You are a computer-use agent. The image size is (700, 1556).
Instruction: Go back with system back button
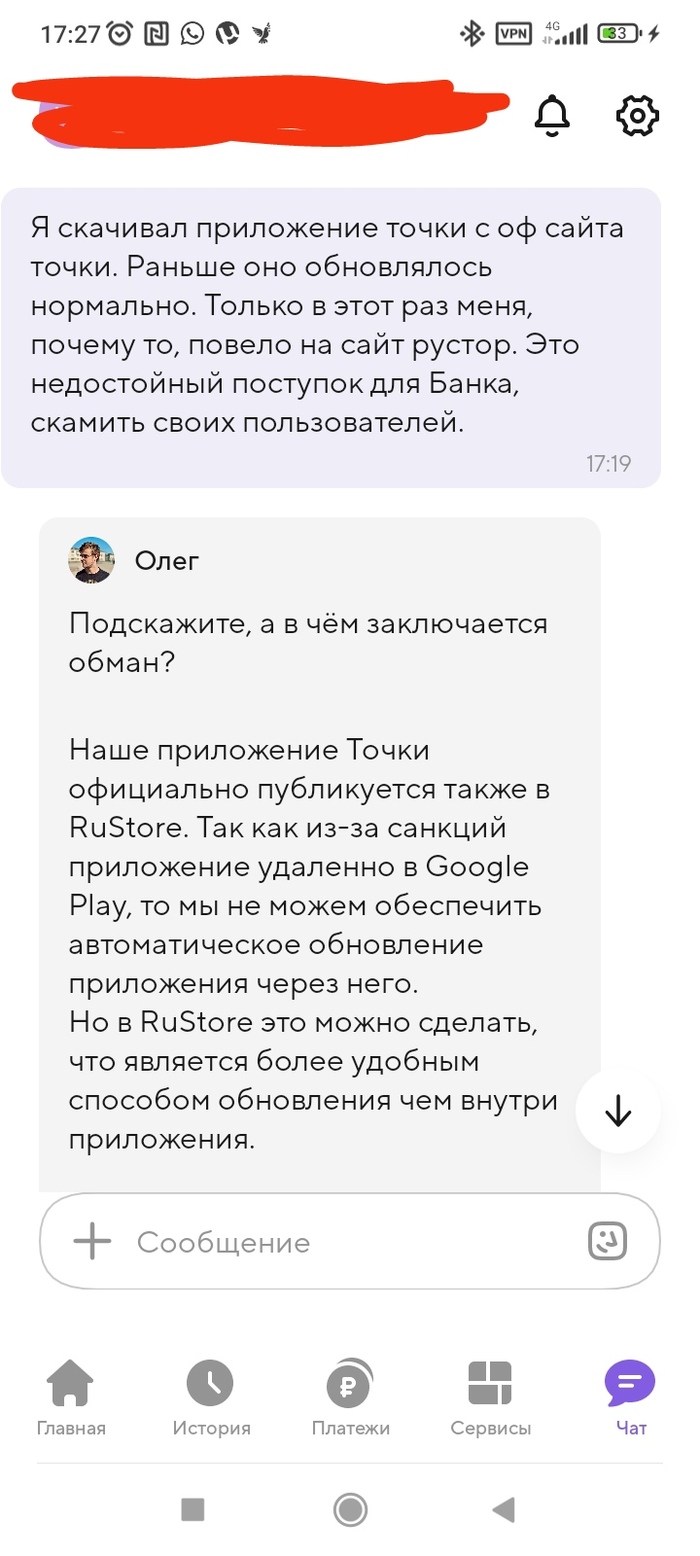click(505, 1509)
